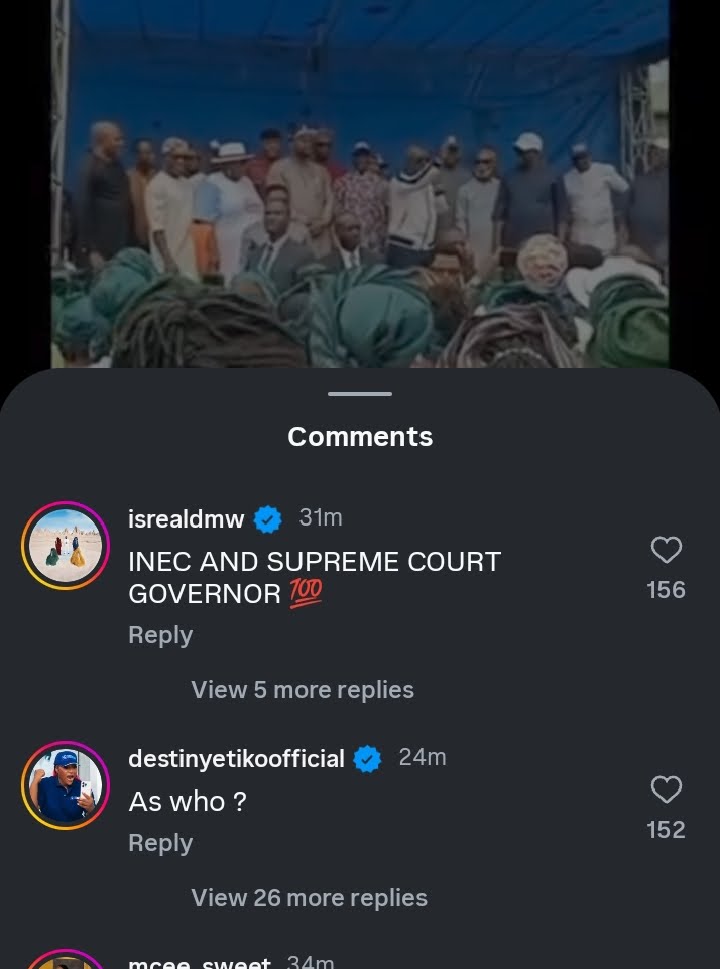Open the destinyetikoofficial username link
Viewport: 720px width, 969px height.
[236, 759]
